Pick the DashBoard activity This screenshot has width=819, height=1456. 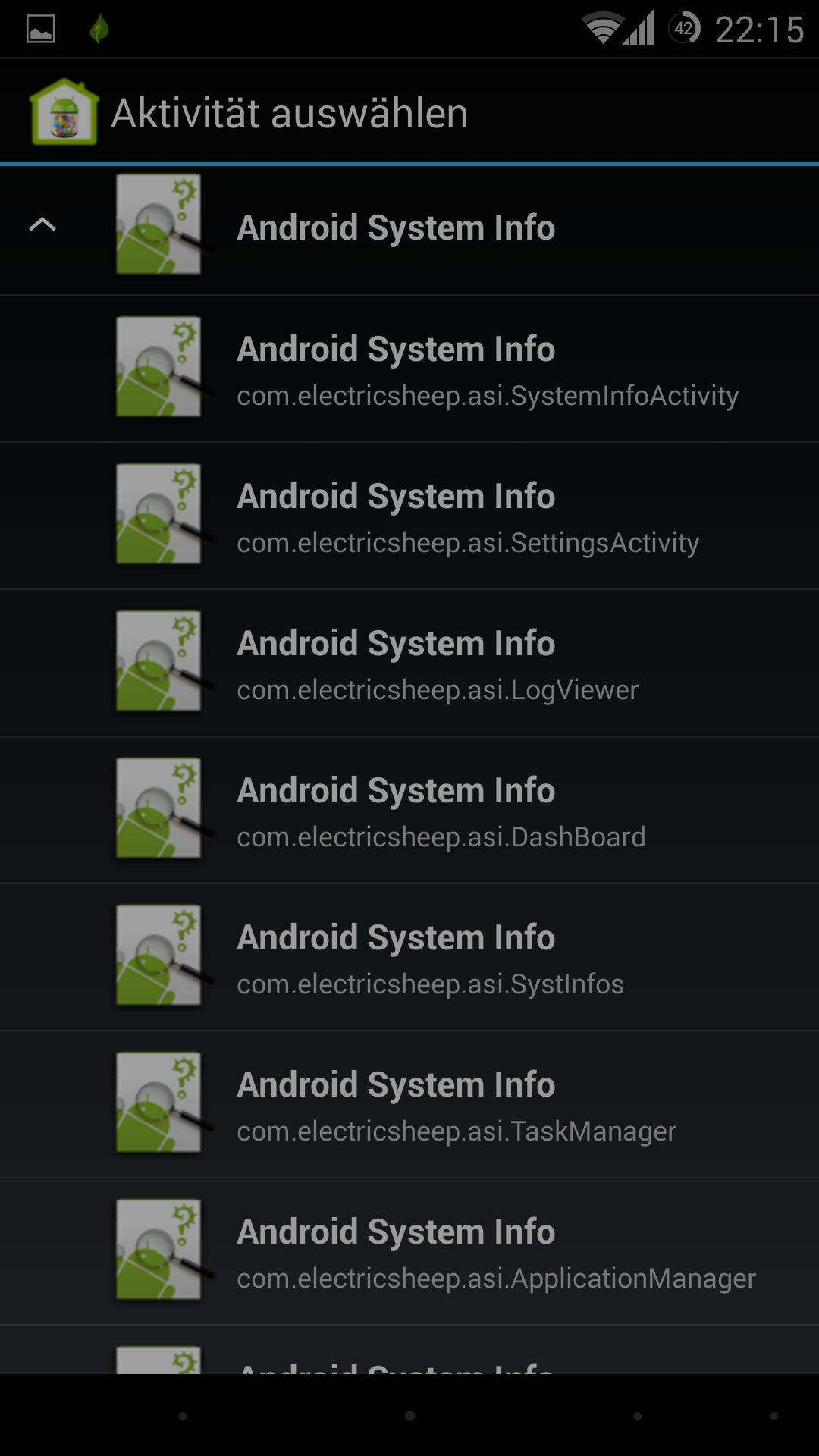(x=409, y=811)
